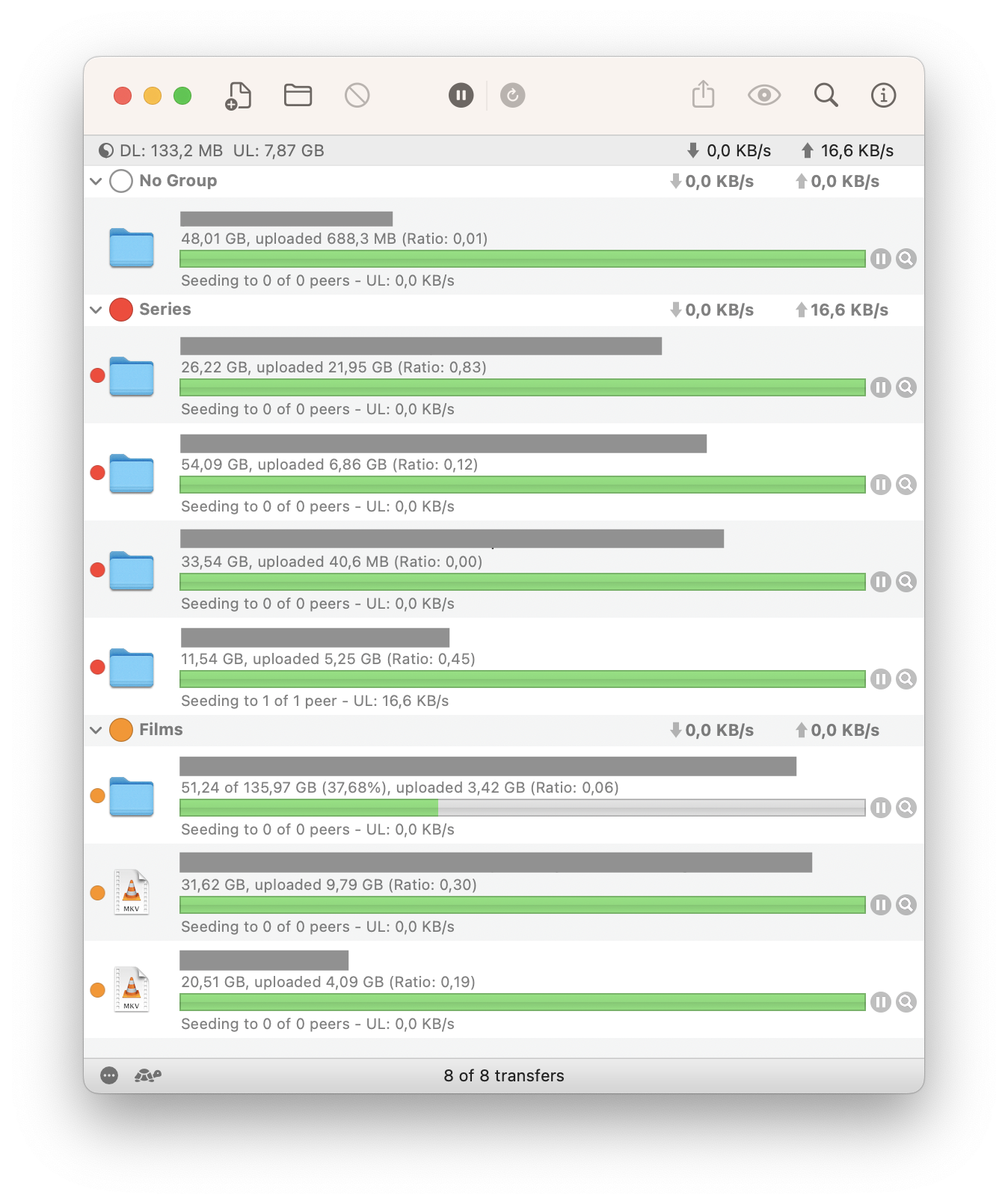Open the Quick Look eye icon
This screenshot has width=1008, height=1204.
click(x=763, y=95)
